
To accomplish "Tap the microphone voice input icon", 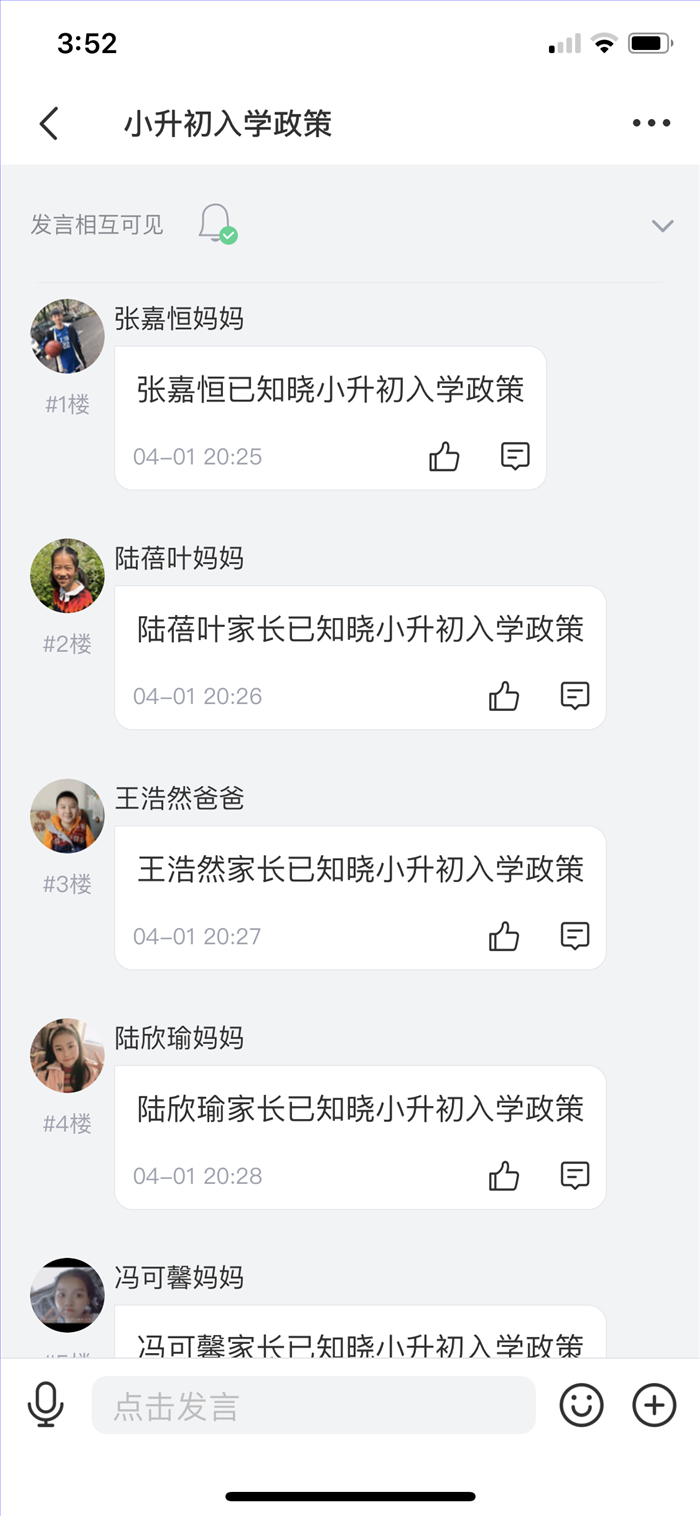I will pyautogui.click(x=46, y=1405).
